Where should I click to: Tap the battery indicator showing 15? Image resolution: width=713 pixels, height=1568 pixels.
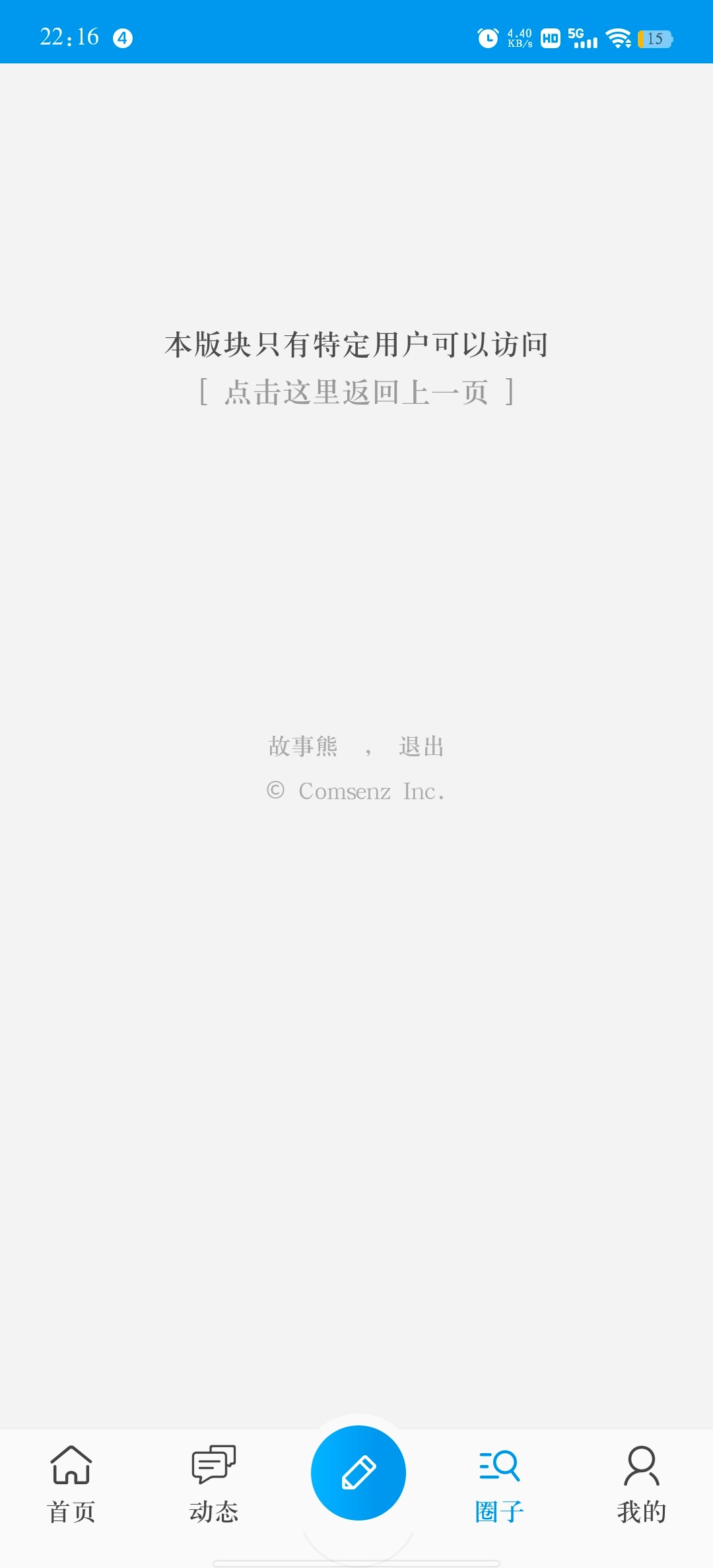tap(655, 40)
